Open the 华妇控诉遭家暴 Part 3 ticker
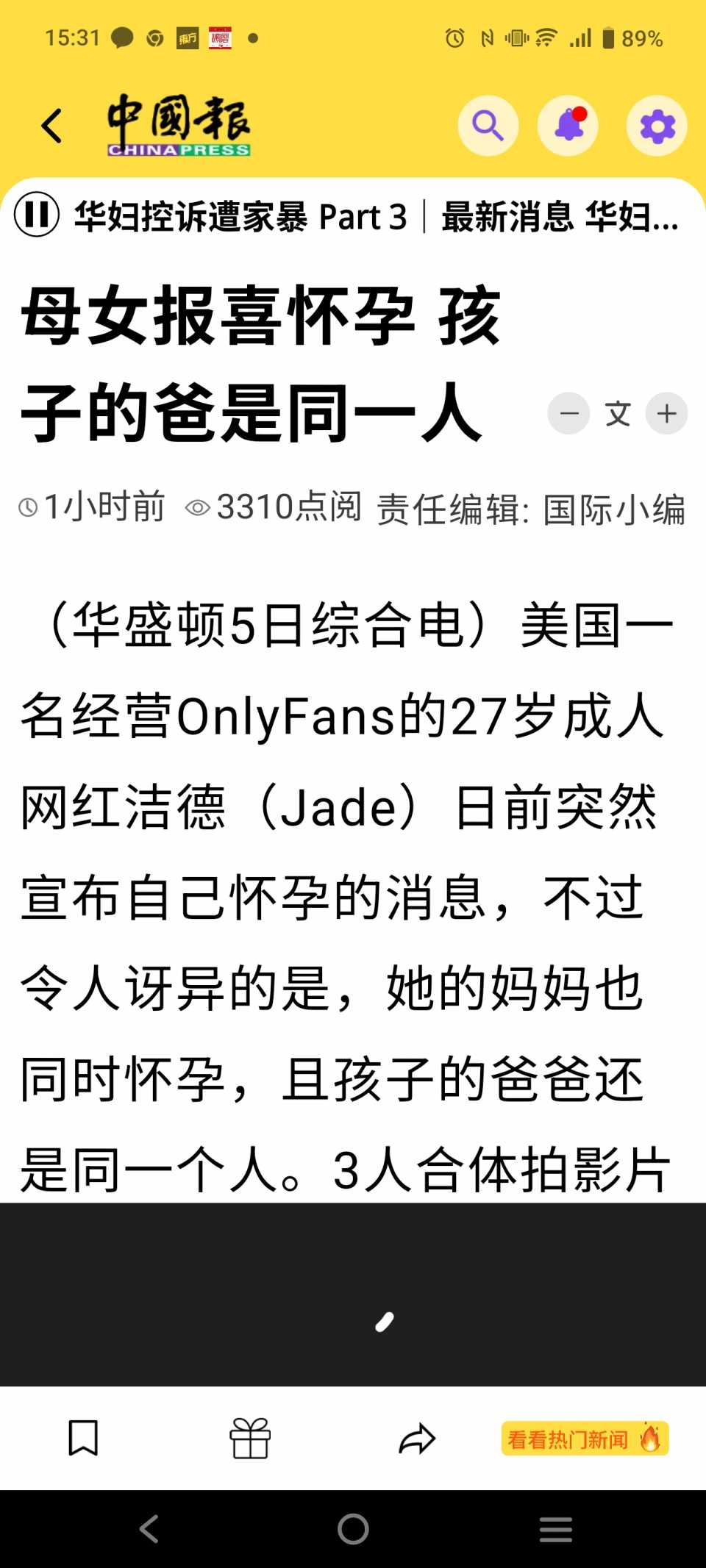706x1568 pixels. [x=240, y=217]
